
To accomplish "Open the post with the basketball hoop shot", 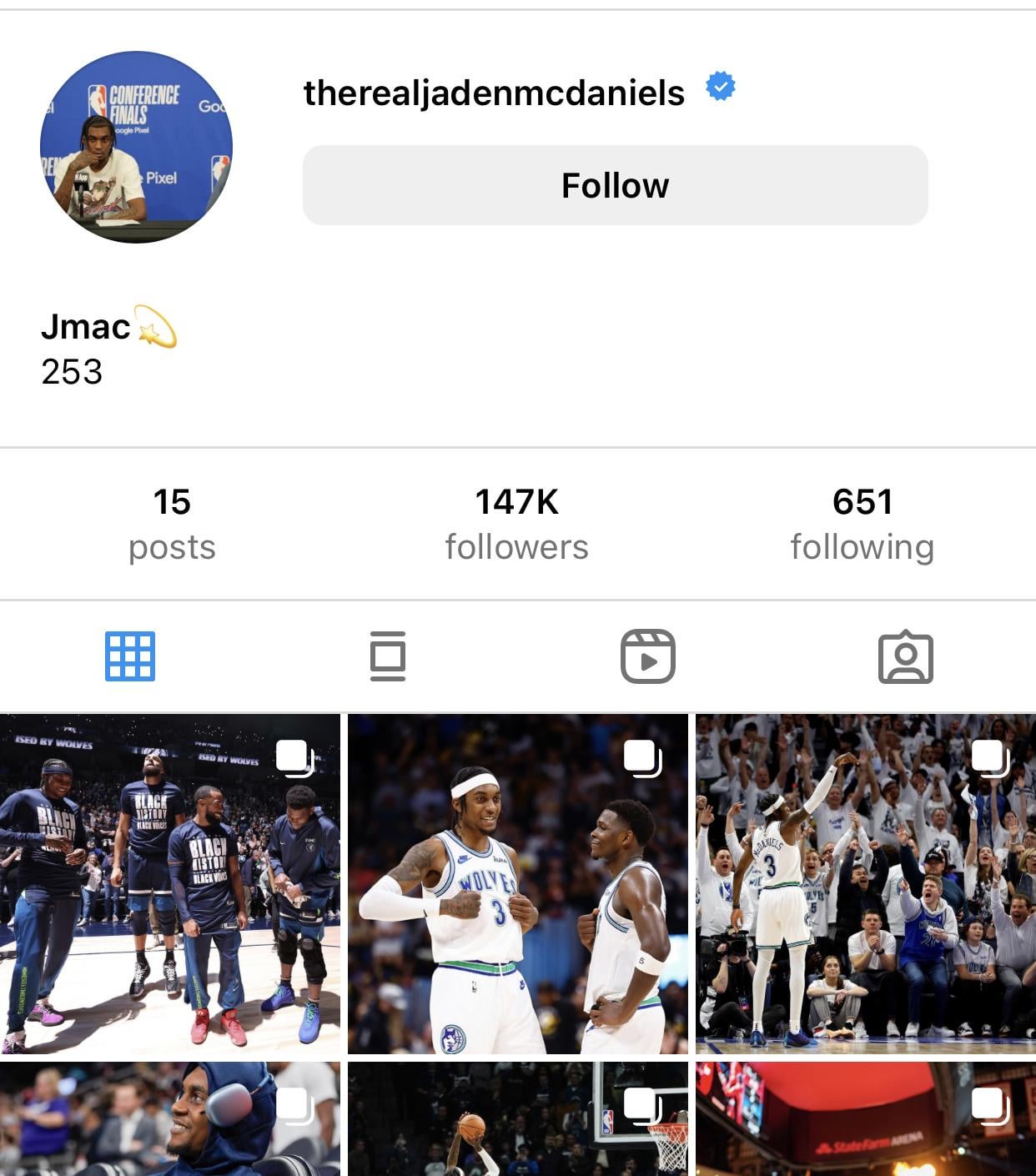I will (x=517, y=1119).
